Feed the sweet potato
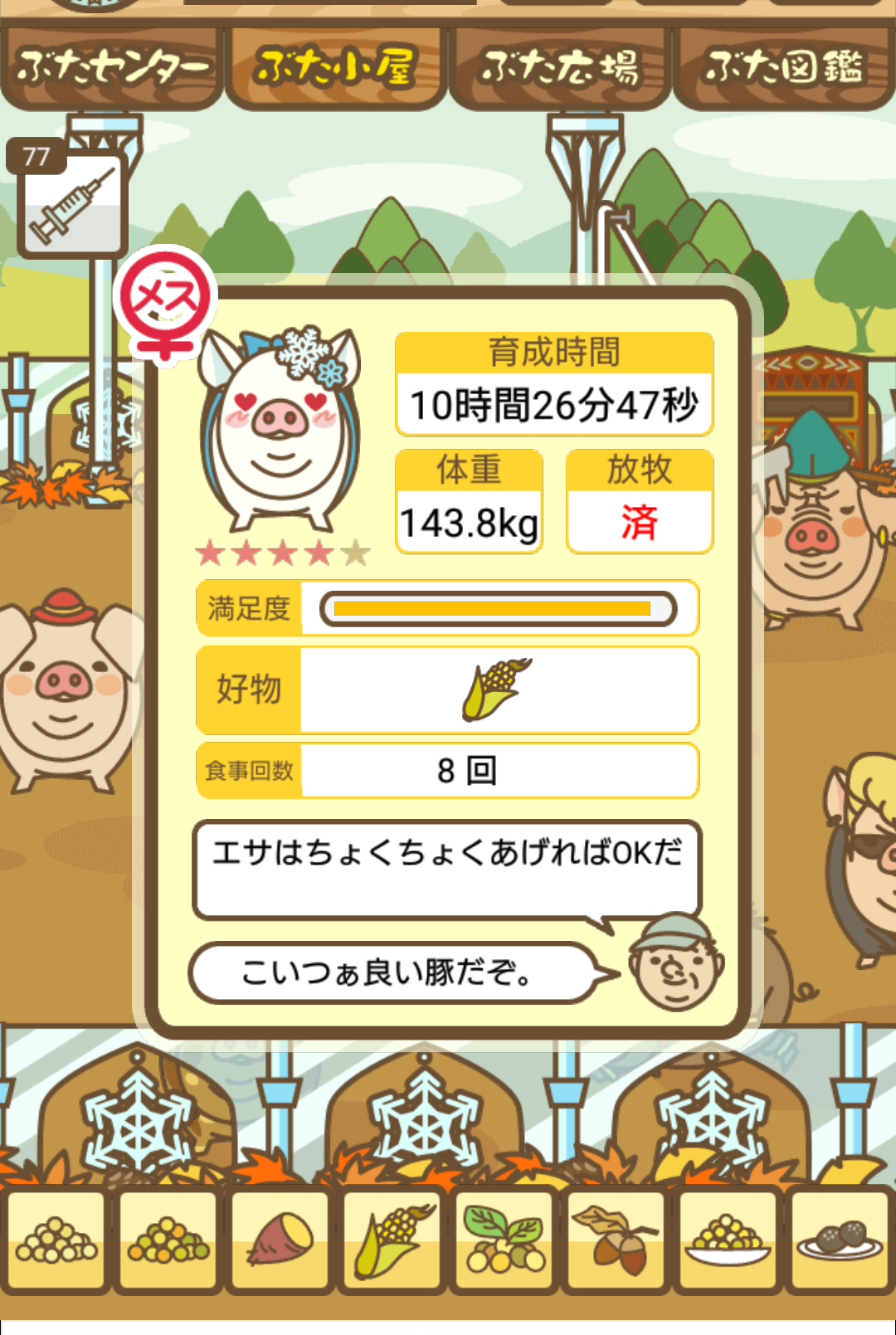Image resolution: width=896 pixels, height=1335 pixels. pos(281,1241)
